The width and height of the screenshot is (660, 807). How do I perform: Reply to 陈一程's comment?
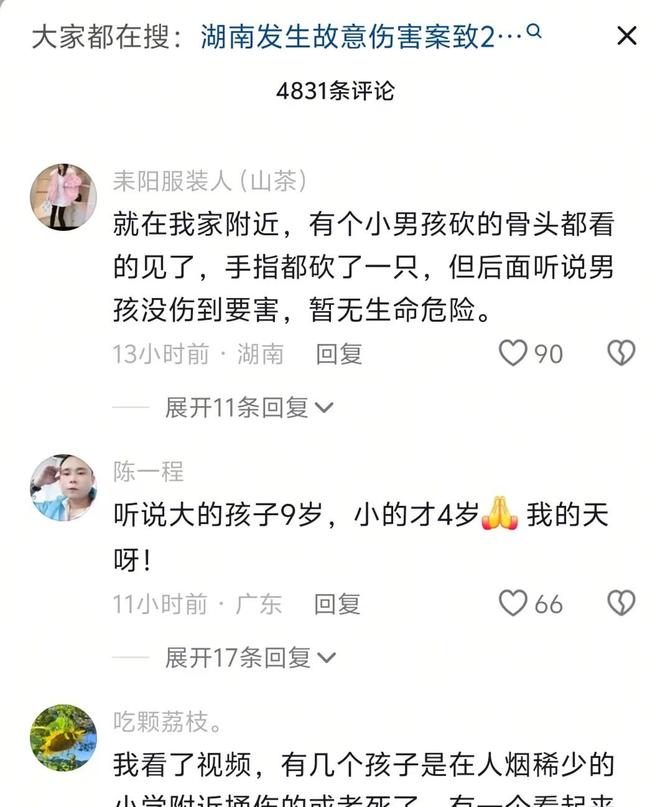point(337,603)
